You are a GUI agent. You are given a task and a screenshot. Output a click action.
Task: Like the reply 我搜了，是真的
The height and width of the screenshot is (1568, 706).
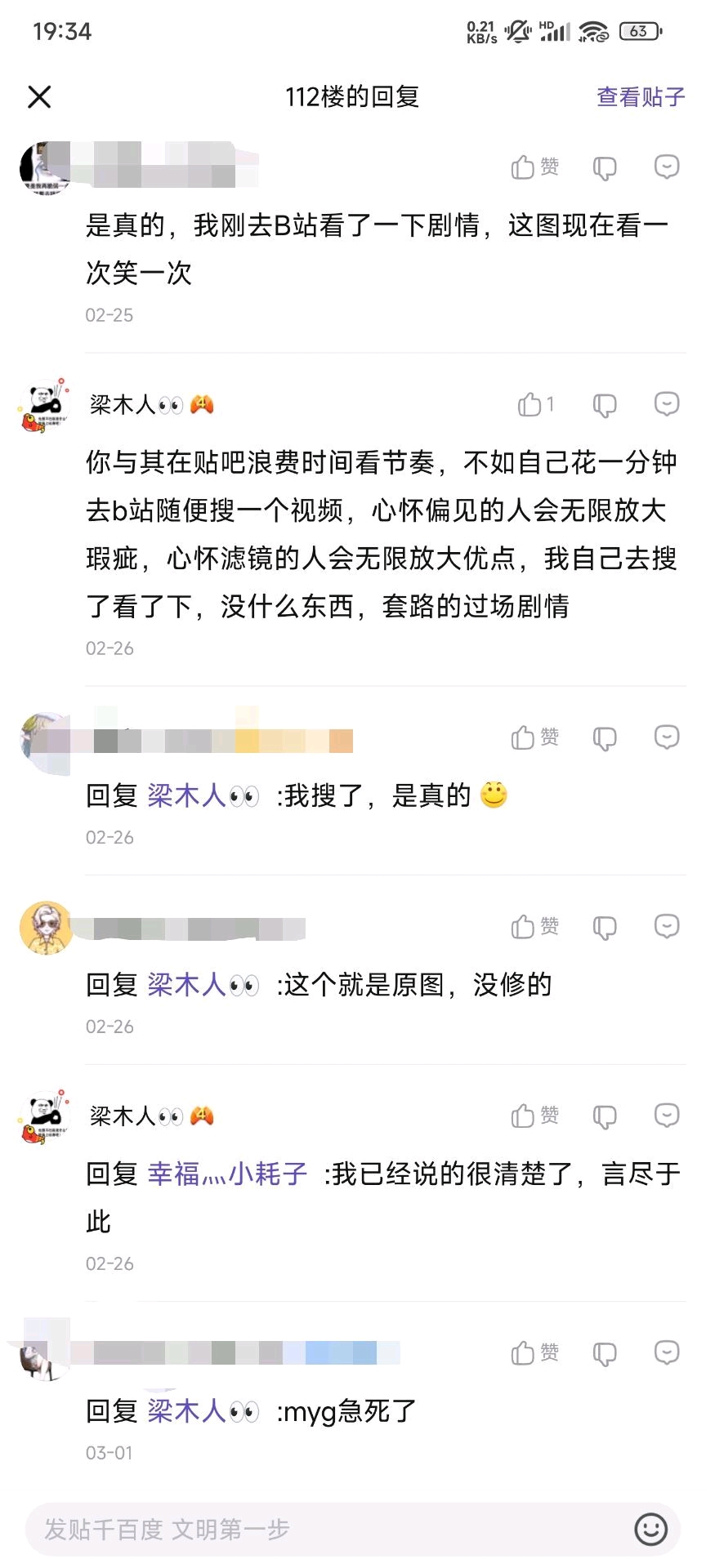click(535, 737)
